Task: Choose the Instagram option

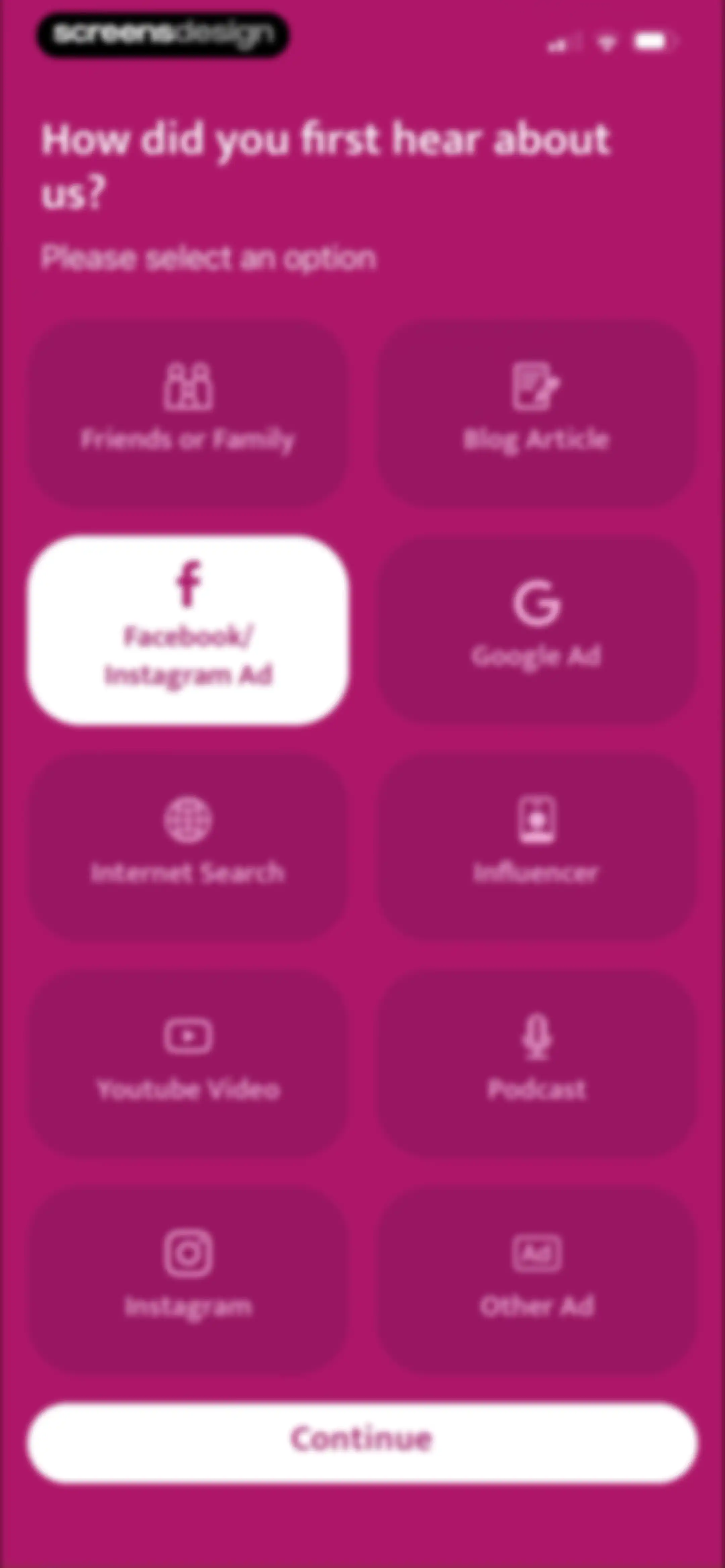Action: [x=188, y=1280]
